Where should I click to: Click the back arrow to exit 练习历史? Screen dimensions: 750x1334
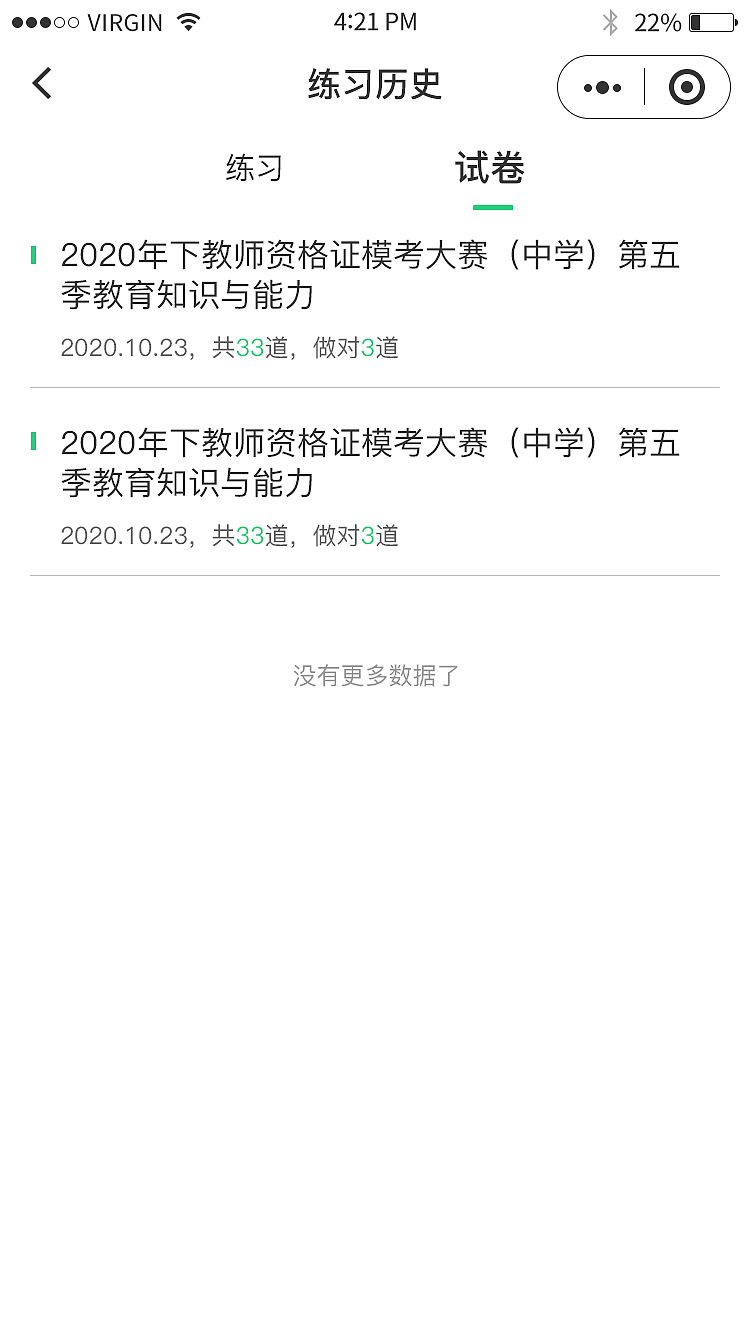41,84
